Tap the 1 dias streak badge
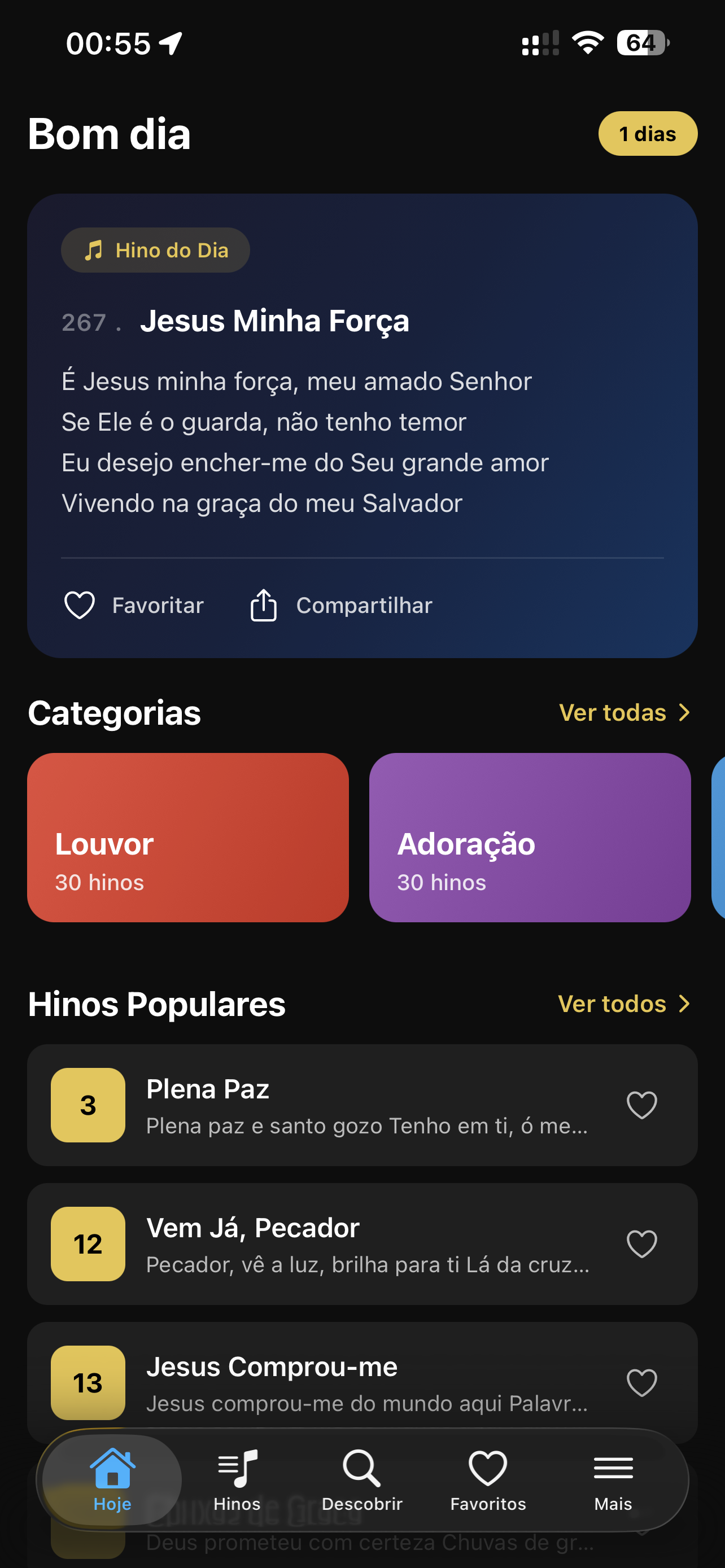Screen dimensions: 725x1568 [647, 133]
